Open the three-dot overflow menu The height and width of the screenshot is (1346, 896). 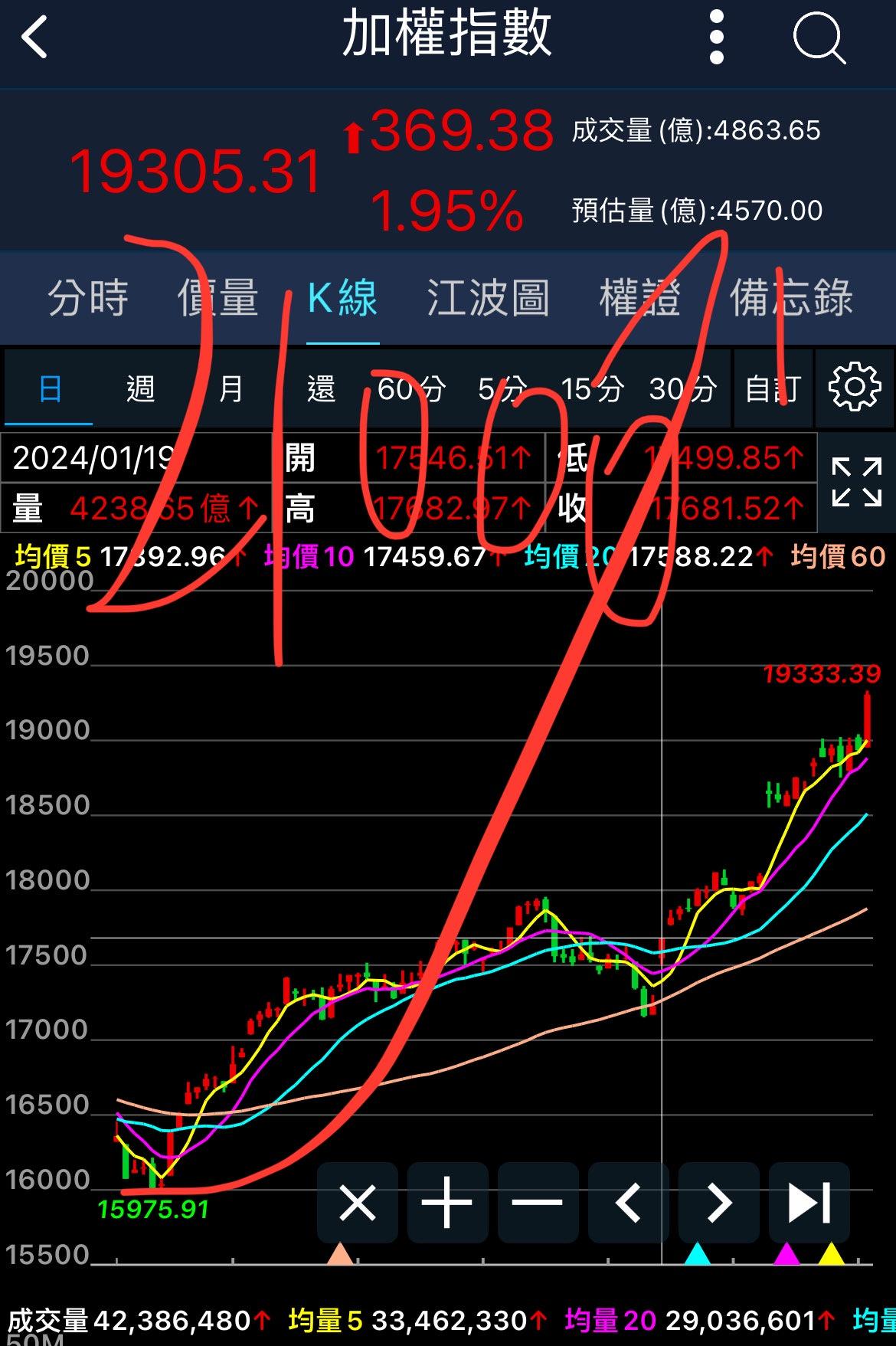pos(716,38)
